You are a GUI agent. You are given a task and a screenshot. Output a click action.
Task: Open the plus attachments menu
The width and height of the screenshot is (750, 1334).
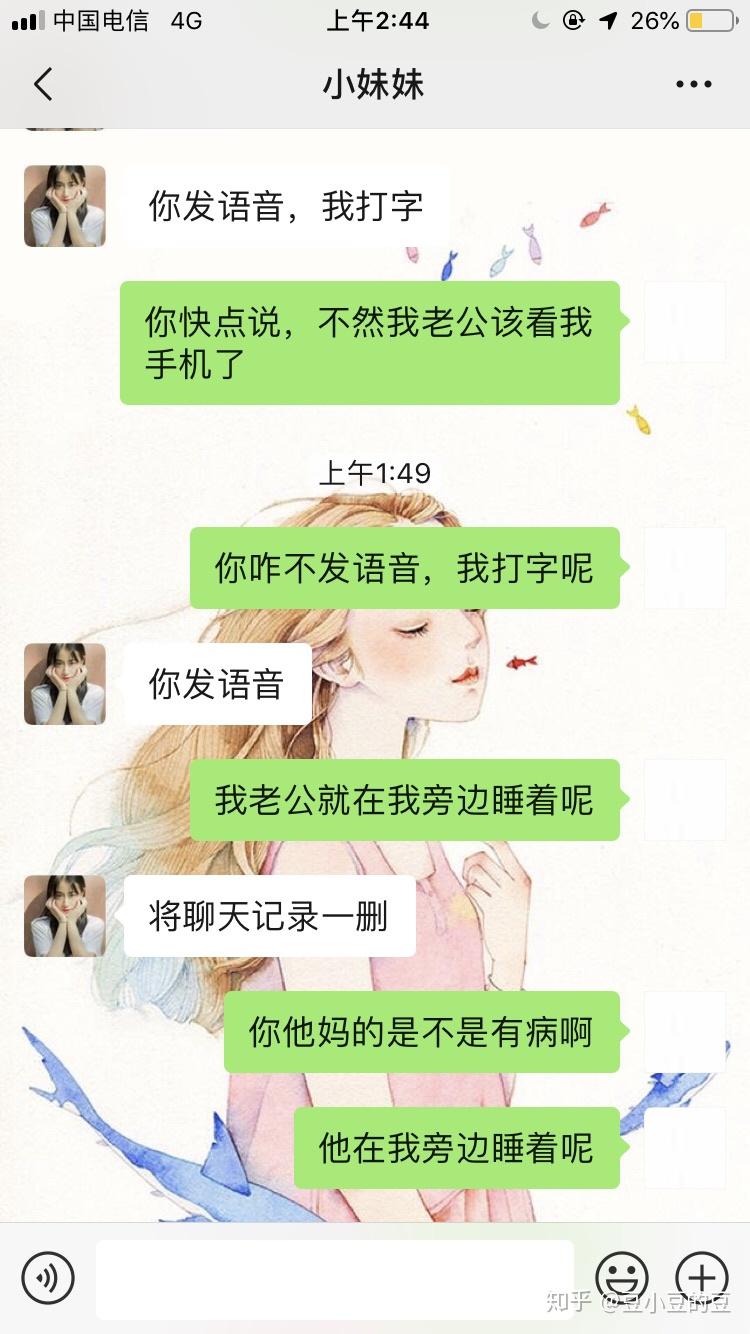tap(702, 1278)
